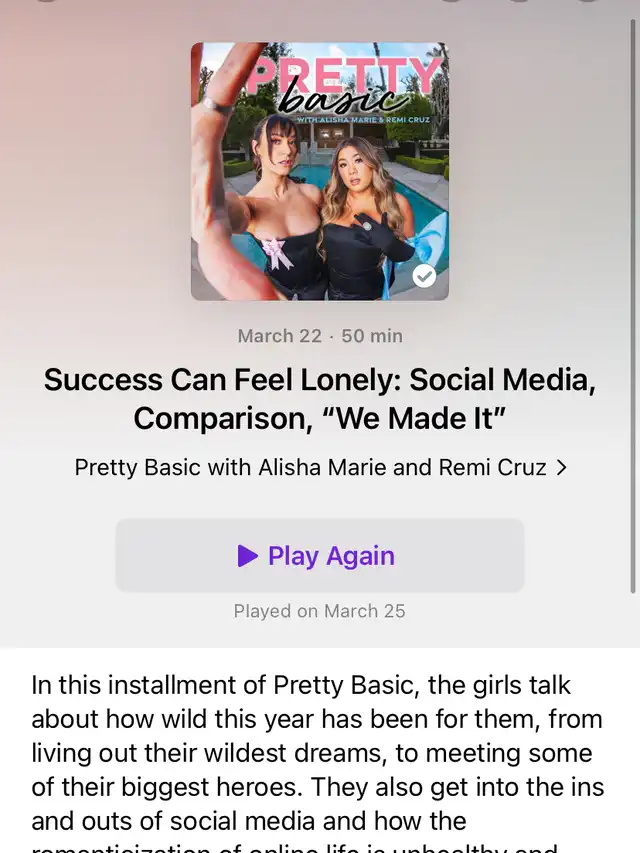The height and width of the screenshot is (853, 640).
Task: Open Pretty Basic with Alisha Marie and Remi Cruz show page
Action: pyautogui.click(x=320, y=467)
